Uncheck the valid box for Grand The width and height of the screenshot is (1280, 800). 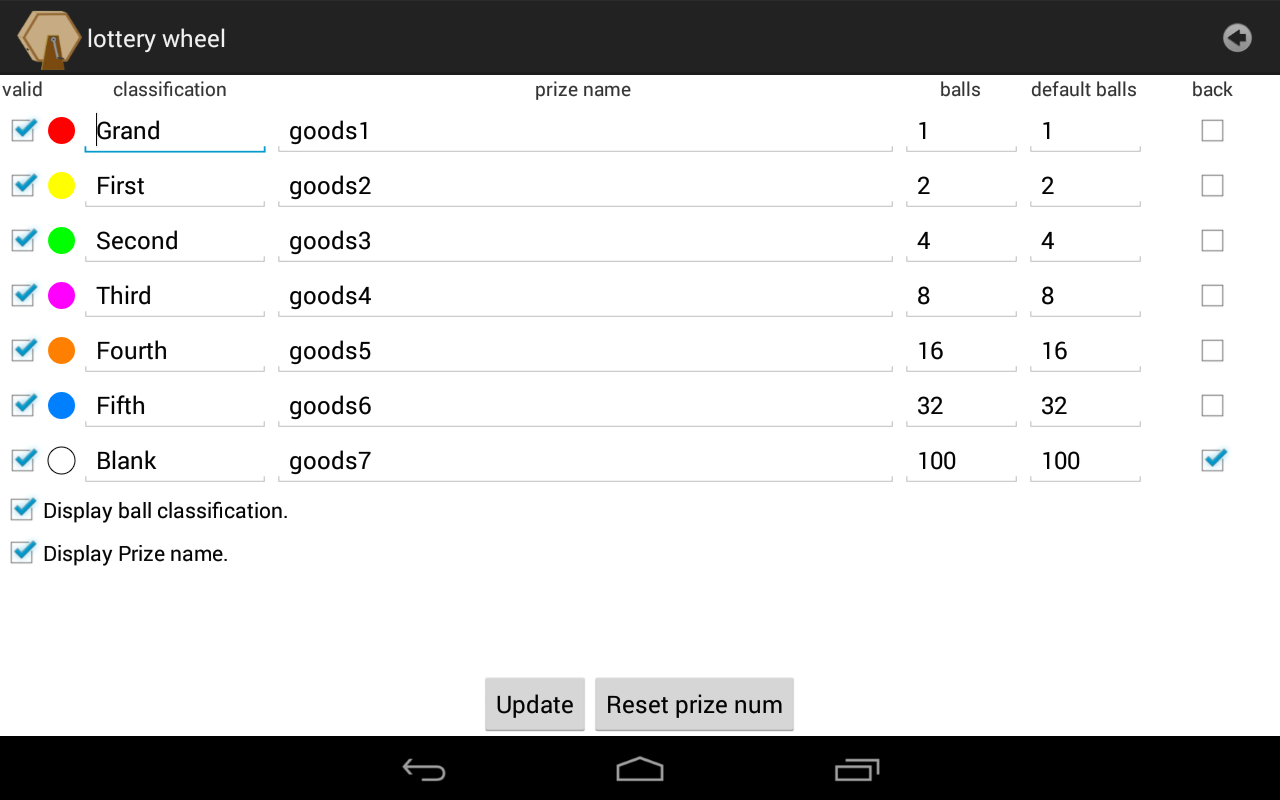point(23,130)
